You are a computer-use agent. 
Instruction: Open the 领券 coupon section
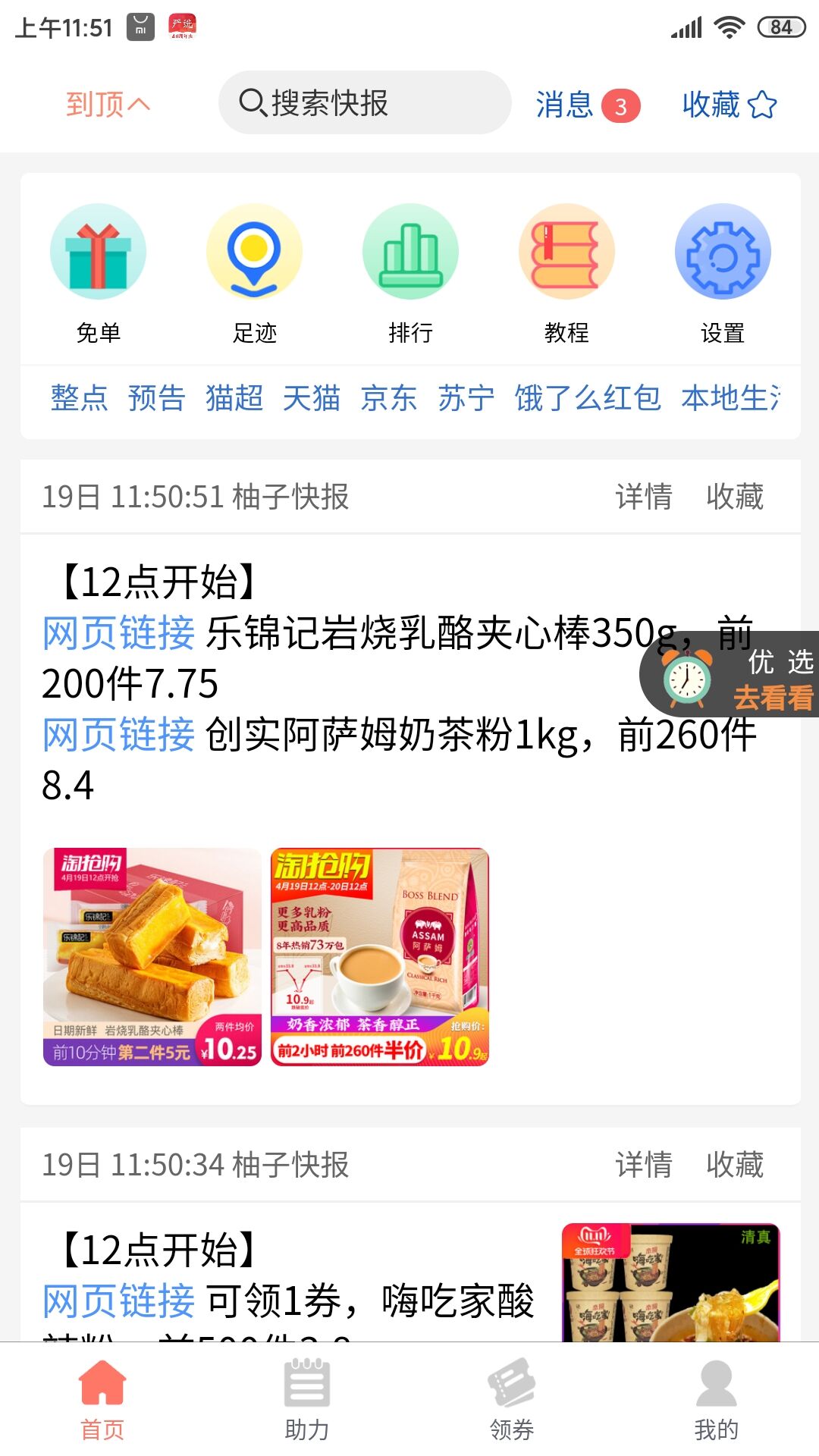pyautogui.click(x=512, y=1399)
